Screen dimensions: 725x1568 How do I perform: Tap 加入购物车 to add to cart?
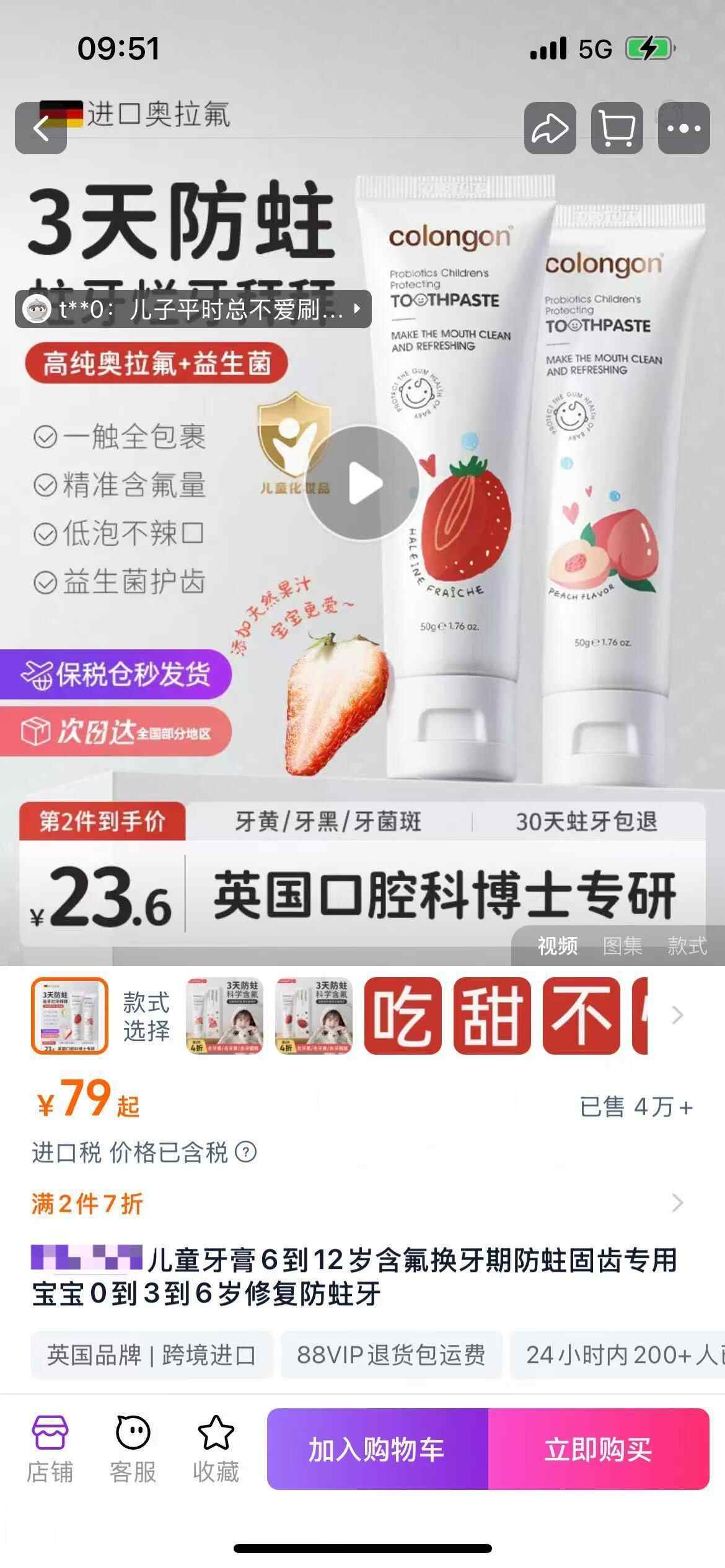click(x=377, y=1450)
